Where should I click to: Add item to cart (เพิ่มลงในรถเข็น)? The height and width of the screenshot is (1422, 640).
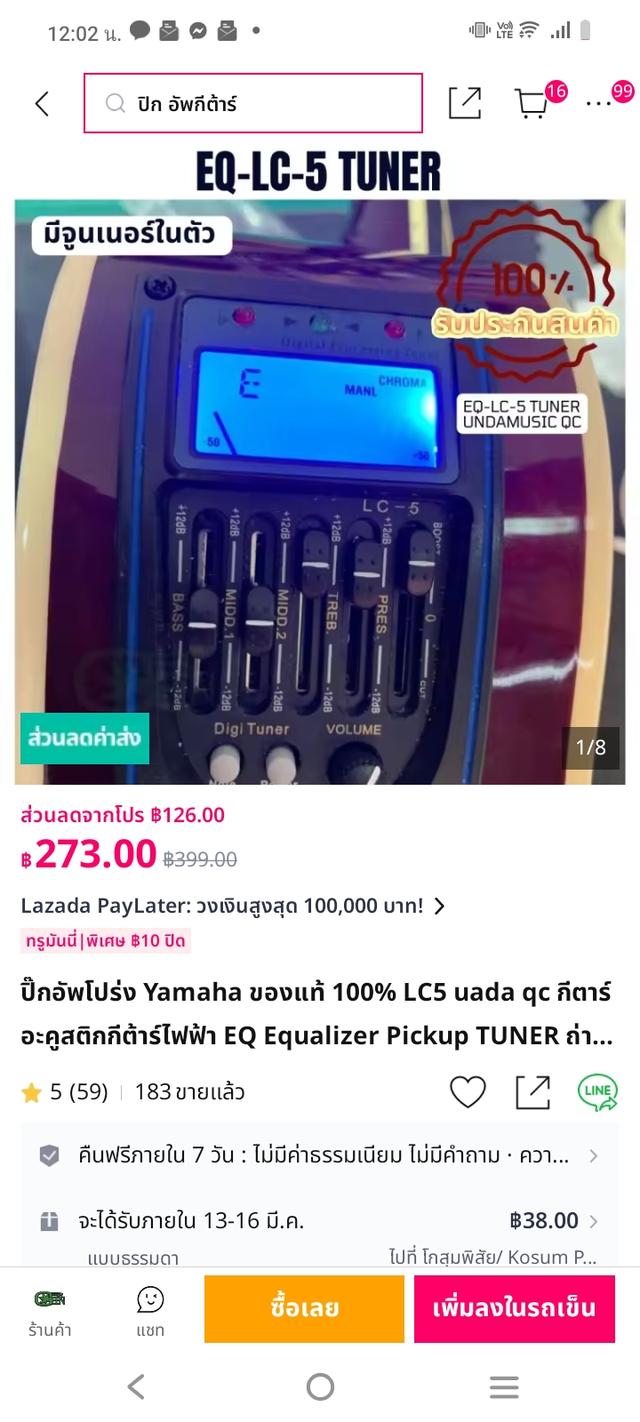[514, 1308]
